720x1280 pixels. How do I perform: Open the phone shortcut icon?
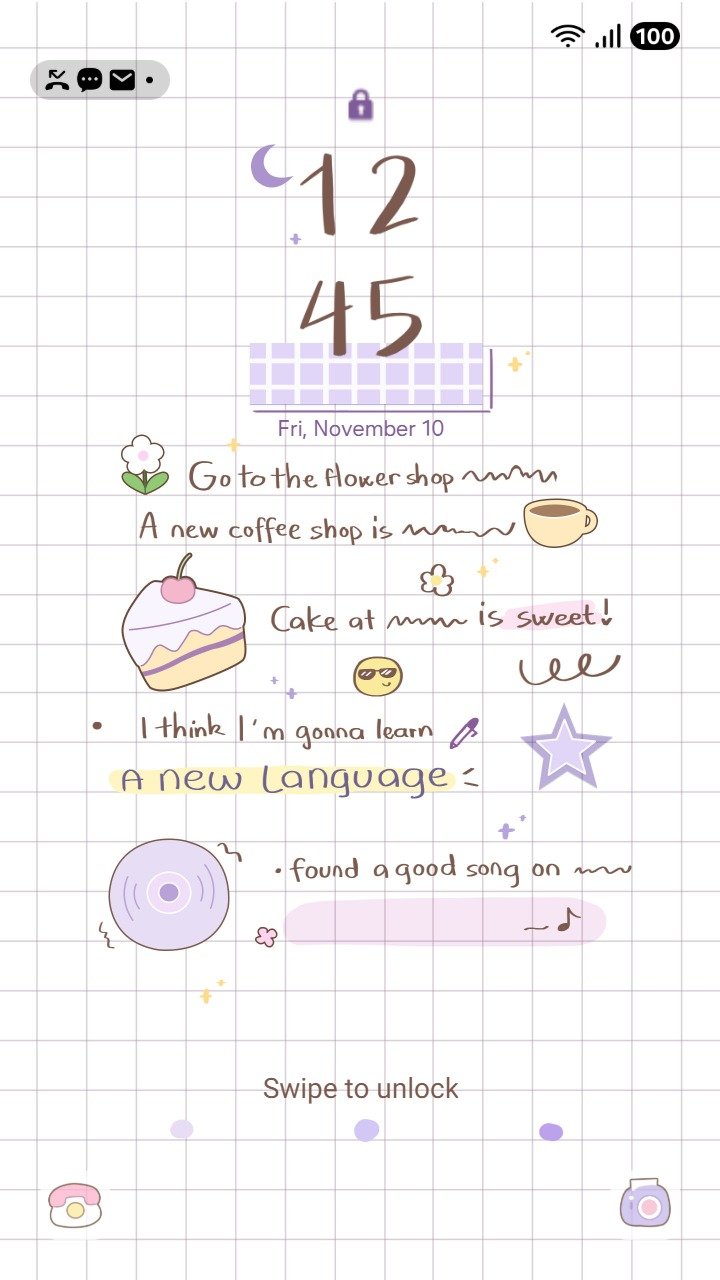click(75, 1204)
